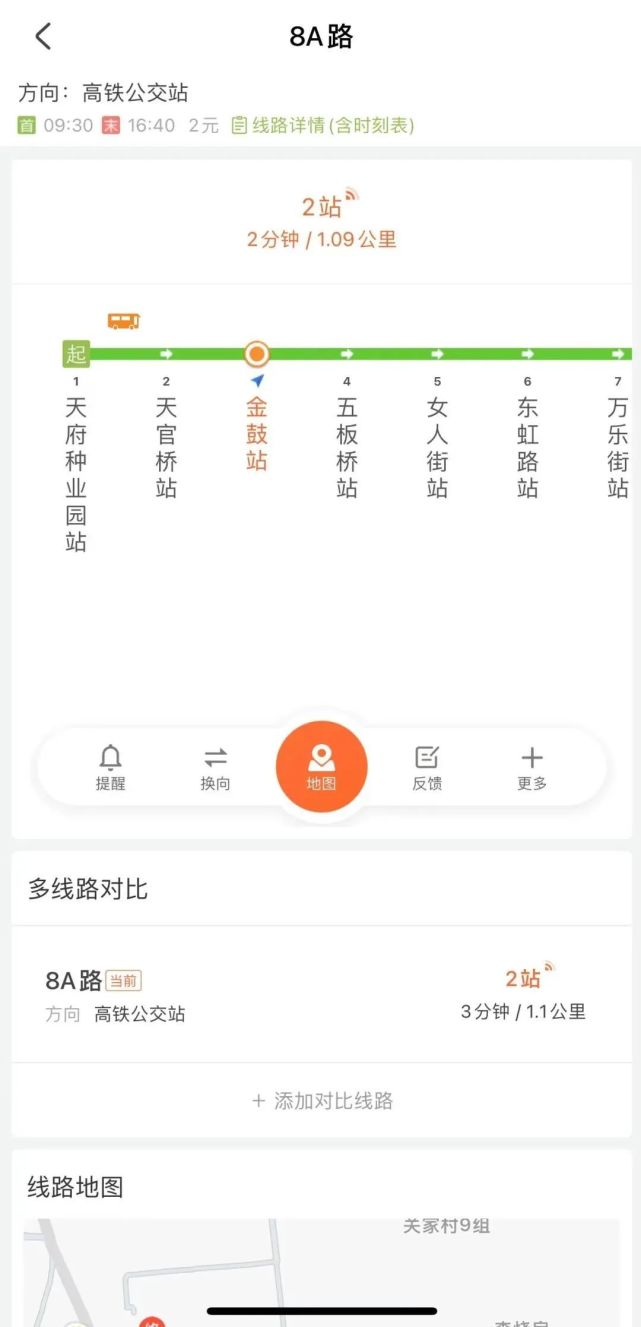
Task: Select the 女人街站 stop
Action: coord(437,447)
